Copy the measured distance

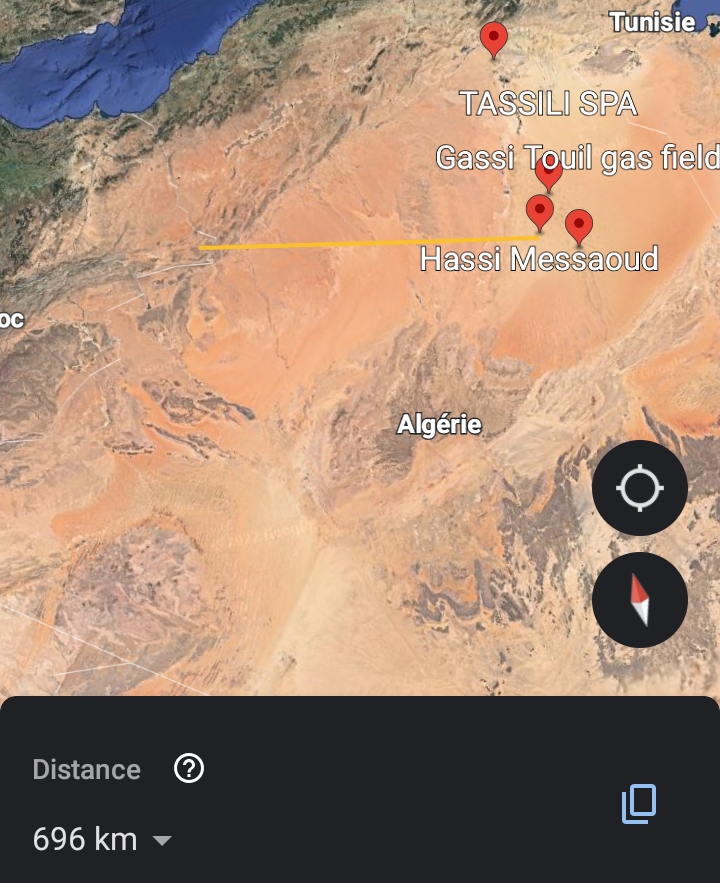pos(639,804)
